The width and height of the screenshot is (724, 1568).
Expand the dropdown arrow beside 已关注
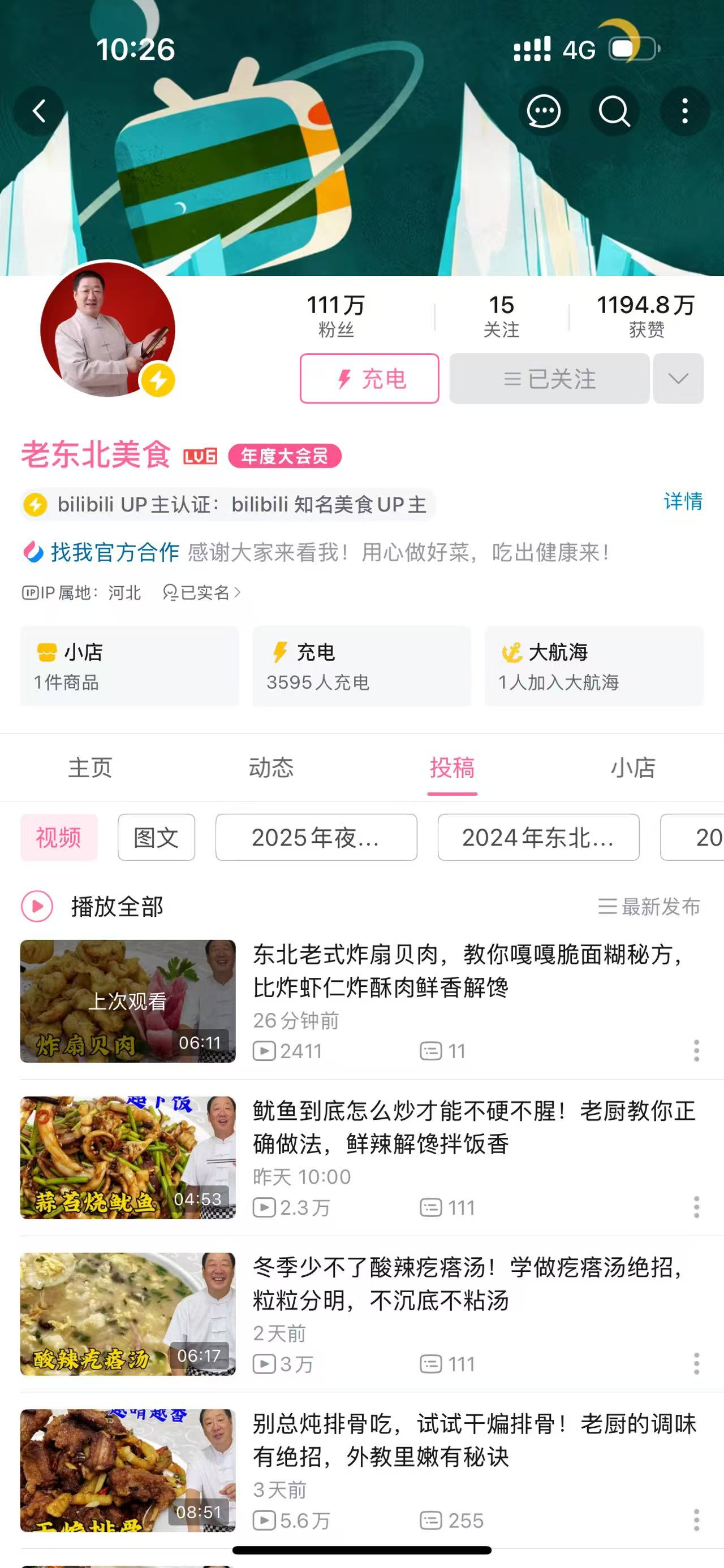(x=678, y=379)
